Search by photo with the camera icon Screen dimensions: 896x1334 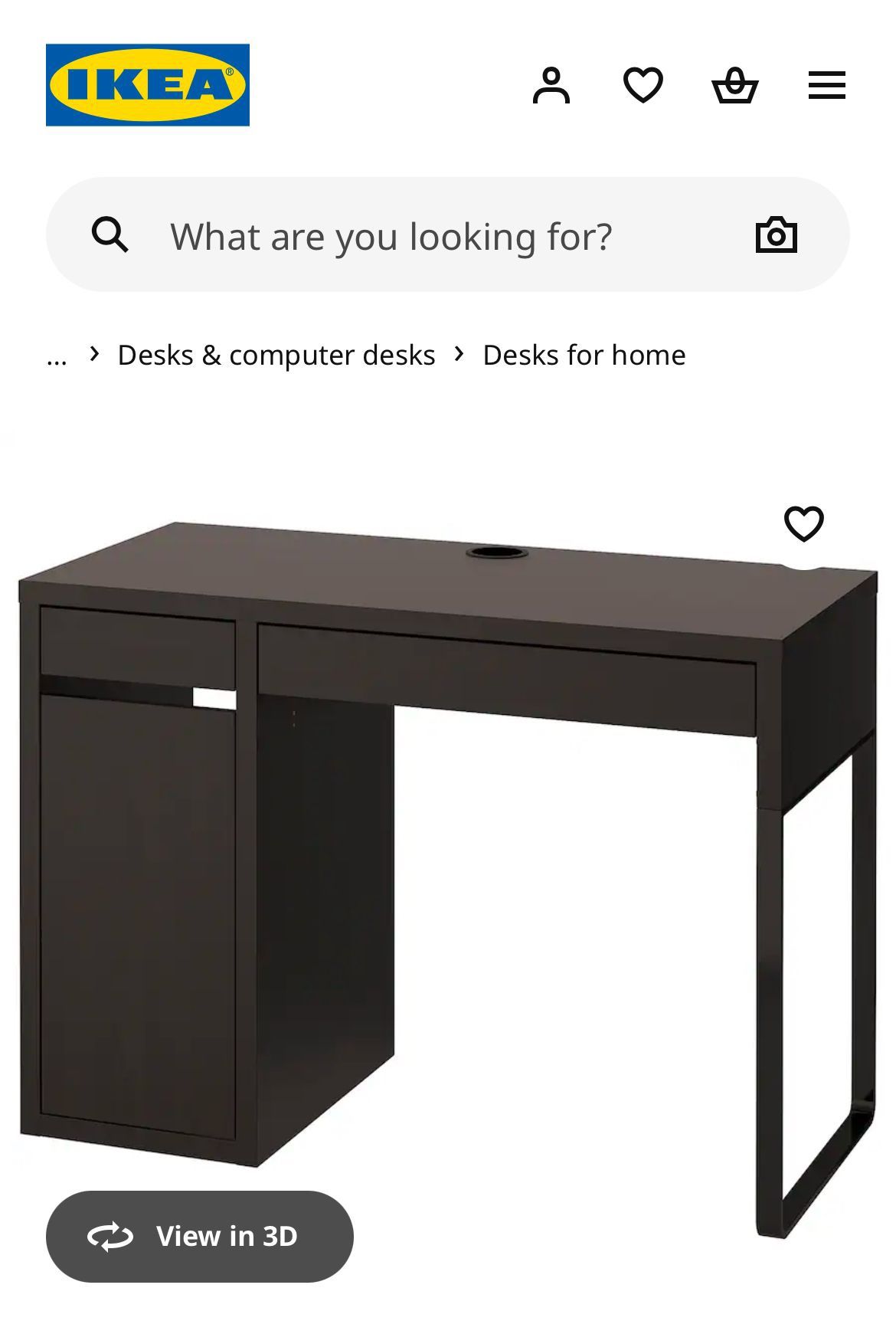click(777, 235)
